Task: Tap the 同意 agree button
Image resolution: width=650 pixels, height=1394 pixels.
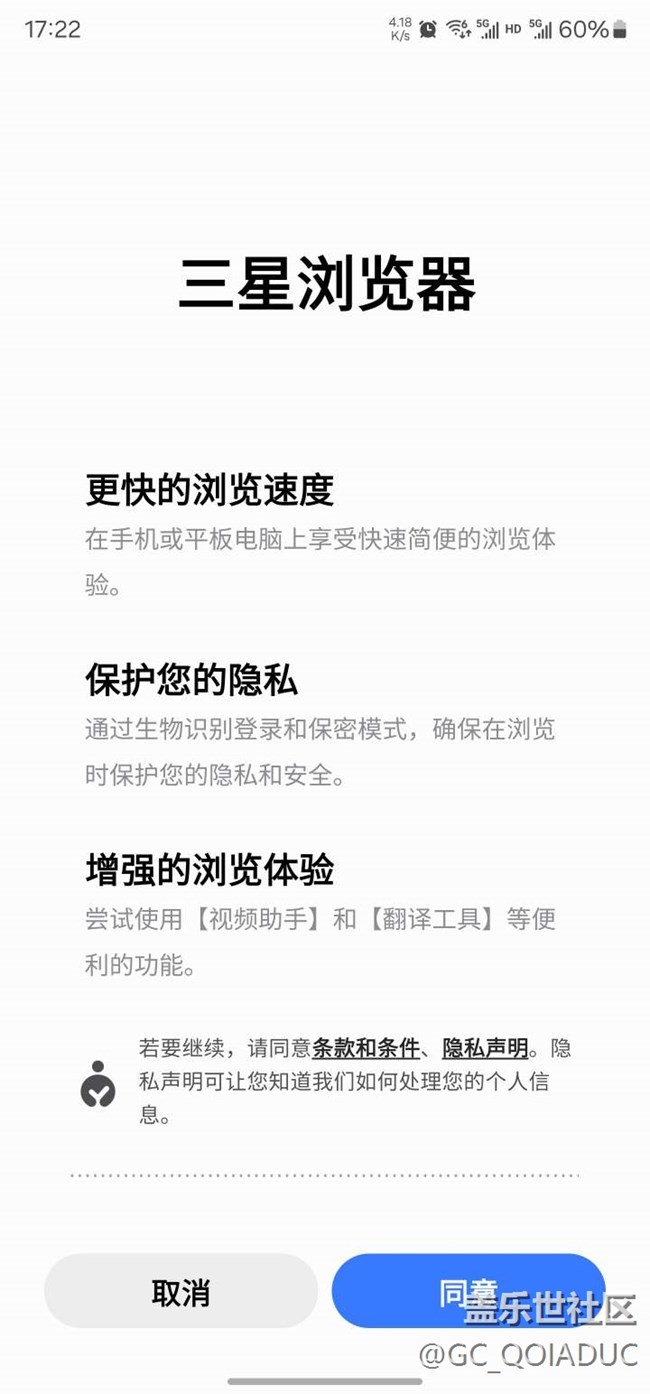Action: click(468, 1290)
